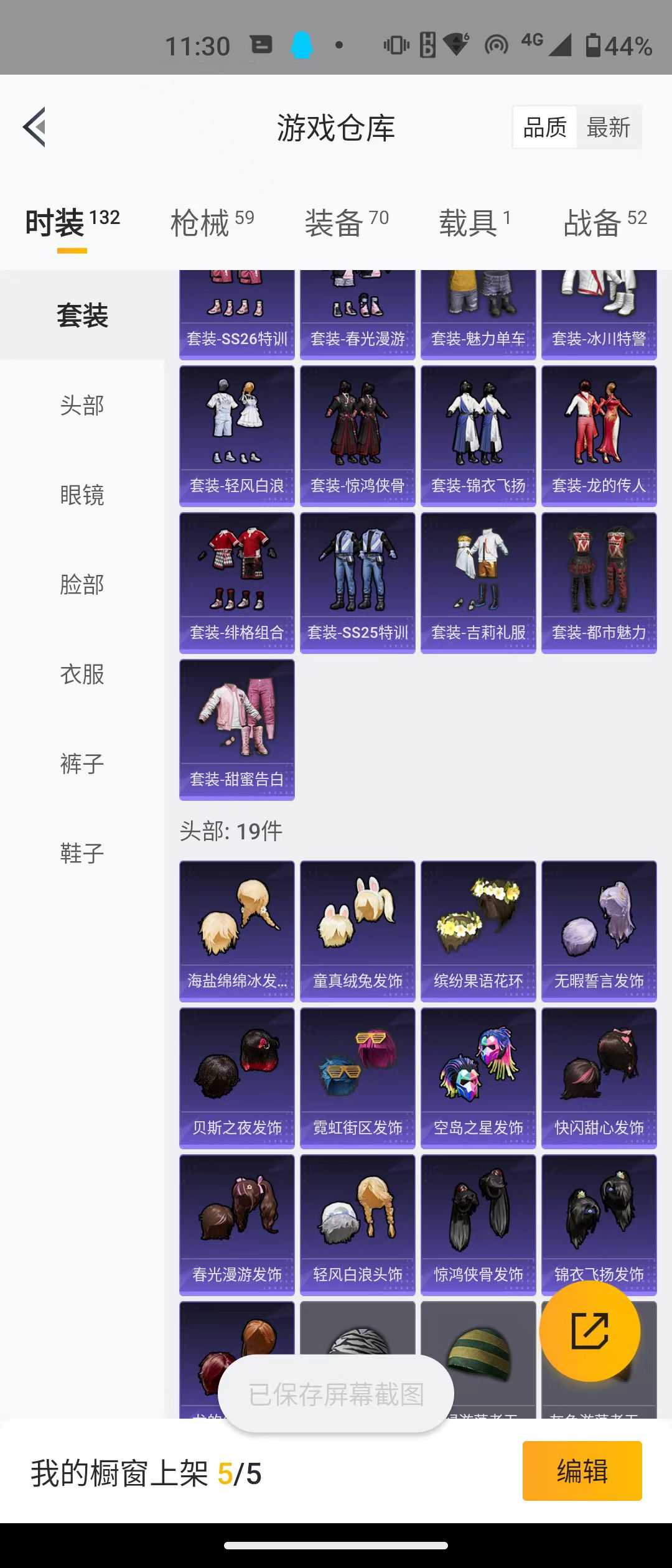Go back from the 游戏仓库 page
Screen dimensions: 672x1568
pyautogui.click(x=35, y=127)
